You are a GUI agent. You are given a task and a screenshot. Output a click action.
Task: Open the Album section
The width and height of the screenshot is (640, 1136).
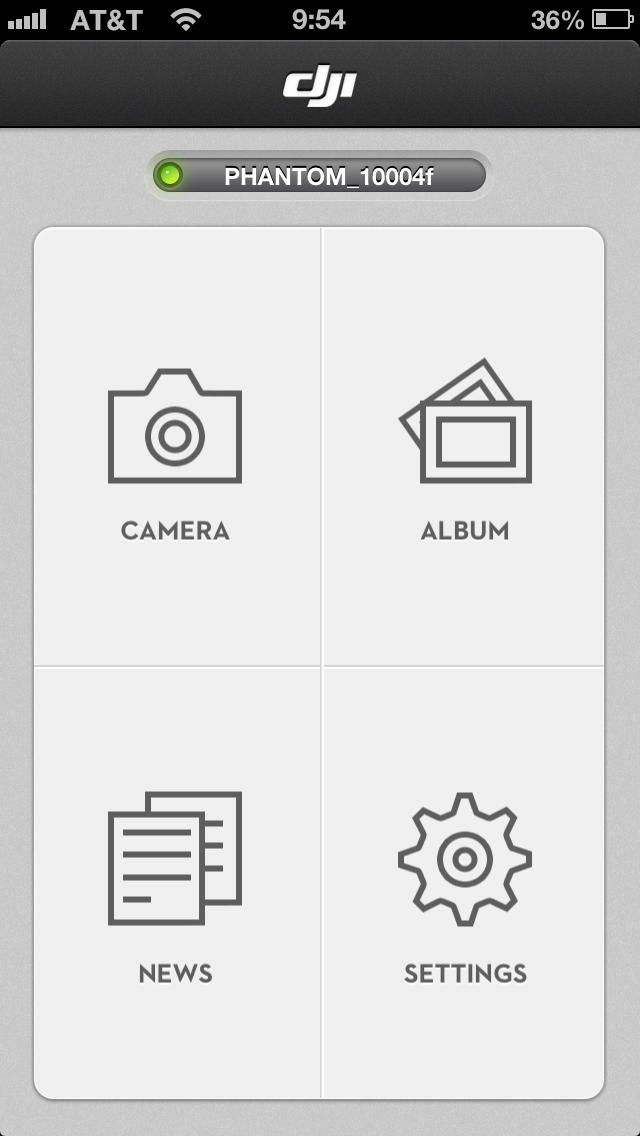(464, 448)
